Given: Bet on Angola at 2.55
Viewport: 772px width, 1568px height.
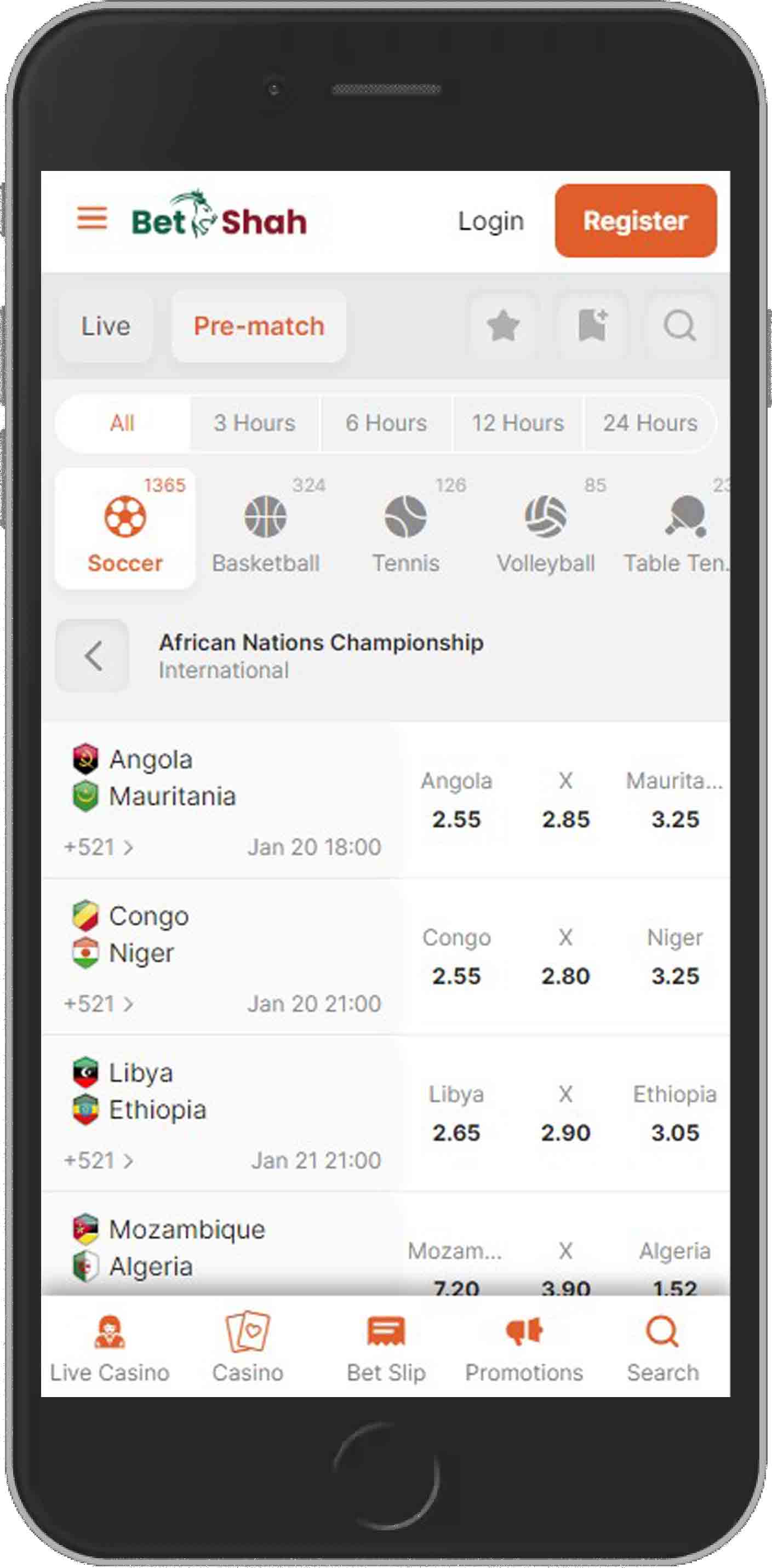Looking at the screenshot, I should [456, 800].
